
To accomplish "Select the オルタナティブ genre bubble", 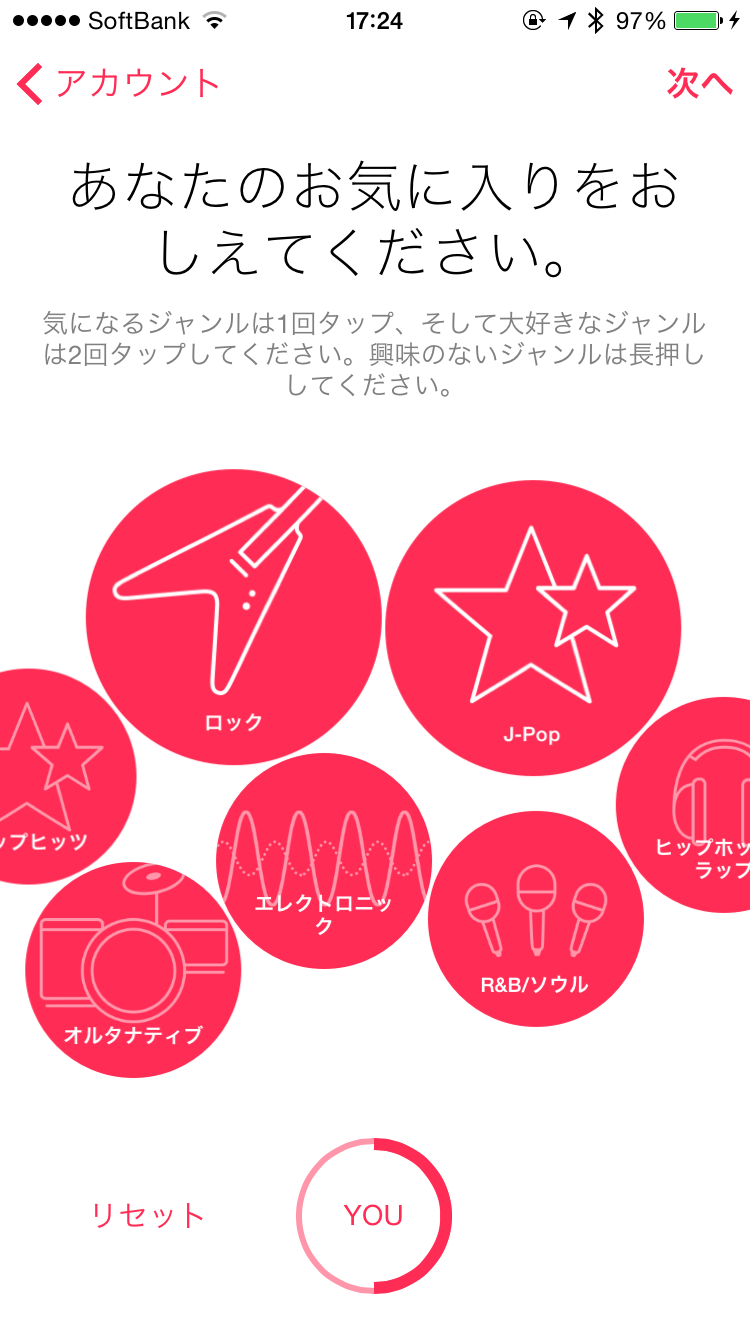I will pos(133,969).
